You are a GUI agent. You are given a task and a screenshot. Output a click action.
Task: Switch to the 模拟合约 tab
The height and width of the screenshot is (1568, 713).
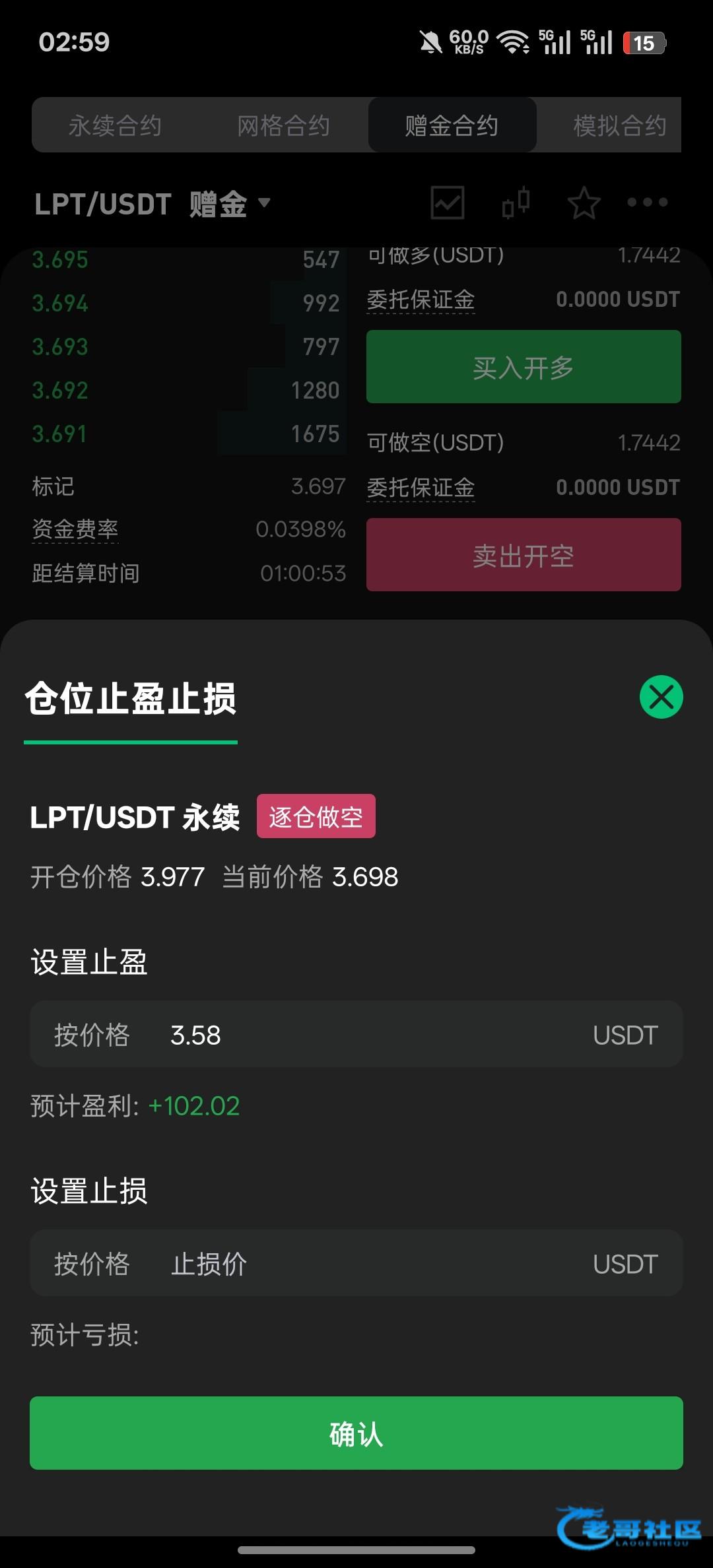point(619,125)
